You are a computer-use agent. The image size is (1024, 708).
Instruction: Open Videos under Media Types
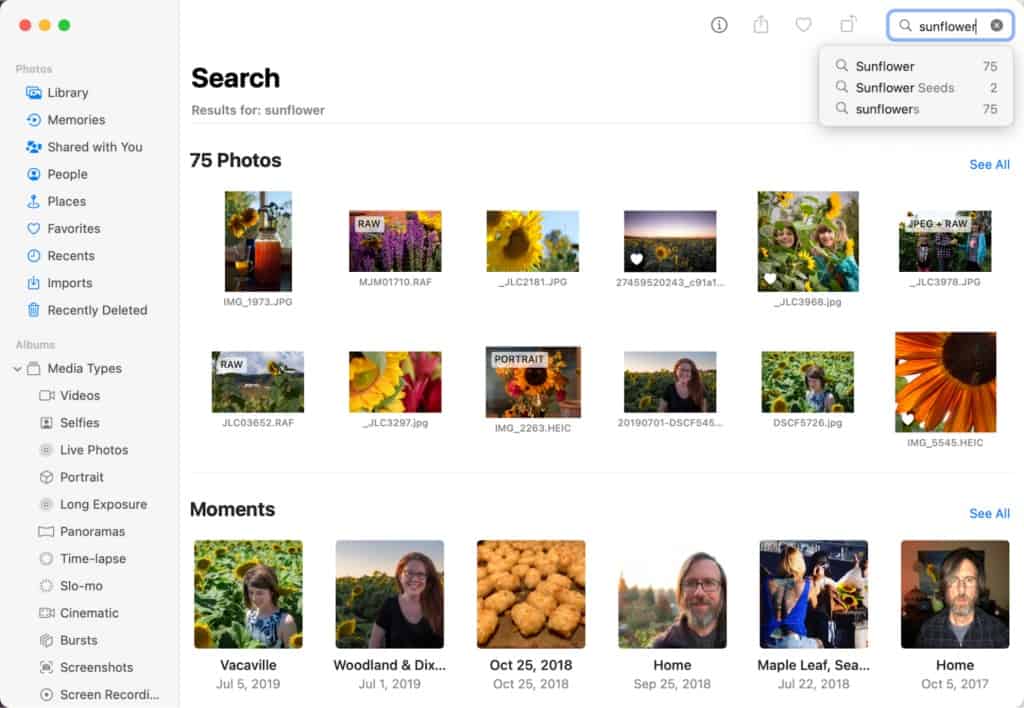[x=79, y=396]
